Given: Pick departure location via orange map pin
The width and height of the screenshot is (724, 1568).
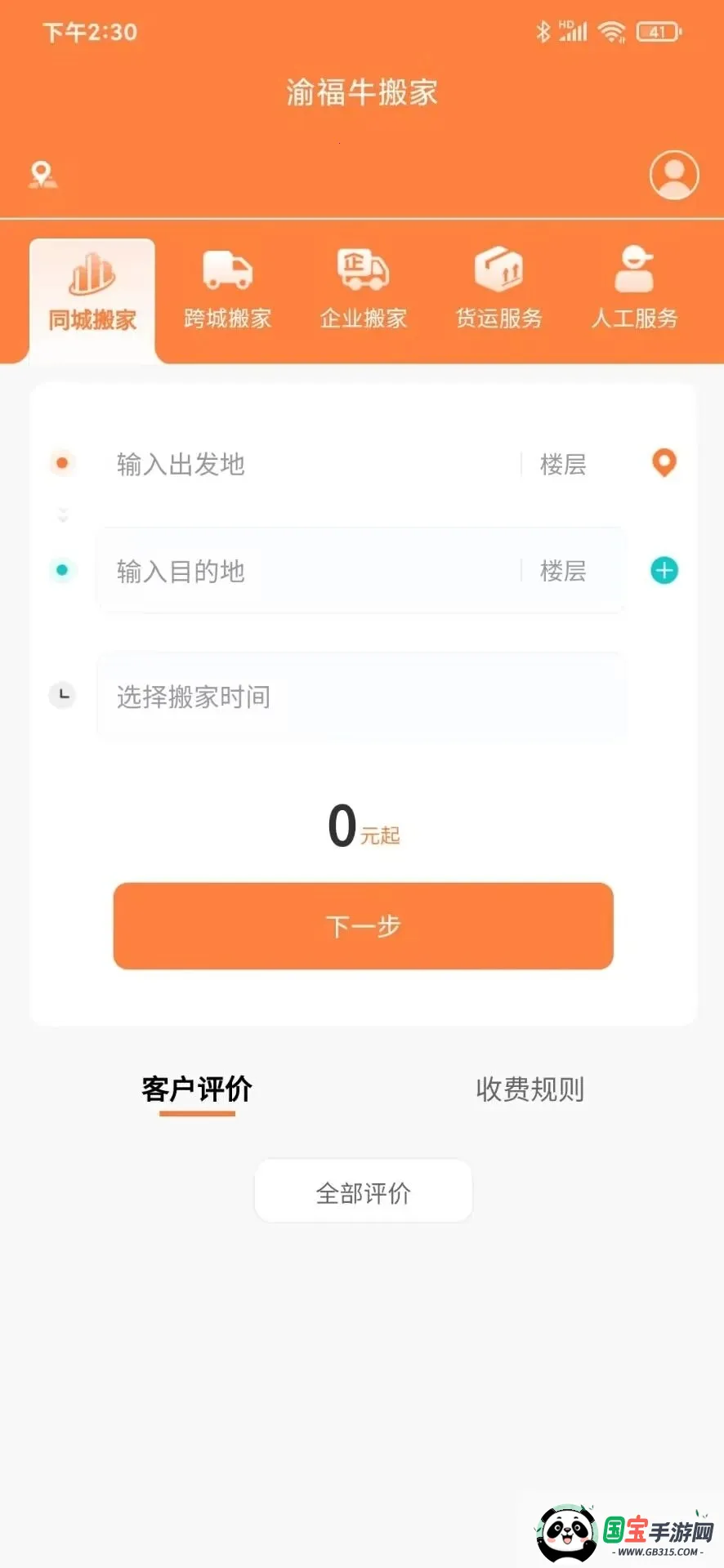Looking at the screenshot, I should click(664, 463).
